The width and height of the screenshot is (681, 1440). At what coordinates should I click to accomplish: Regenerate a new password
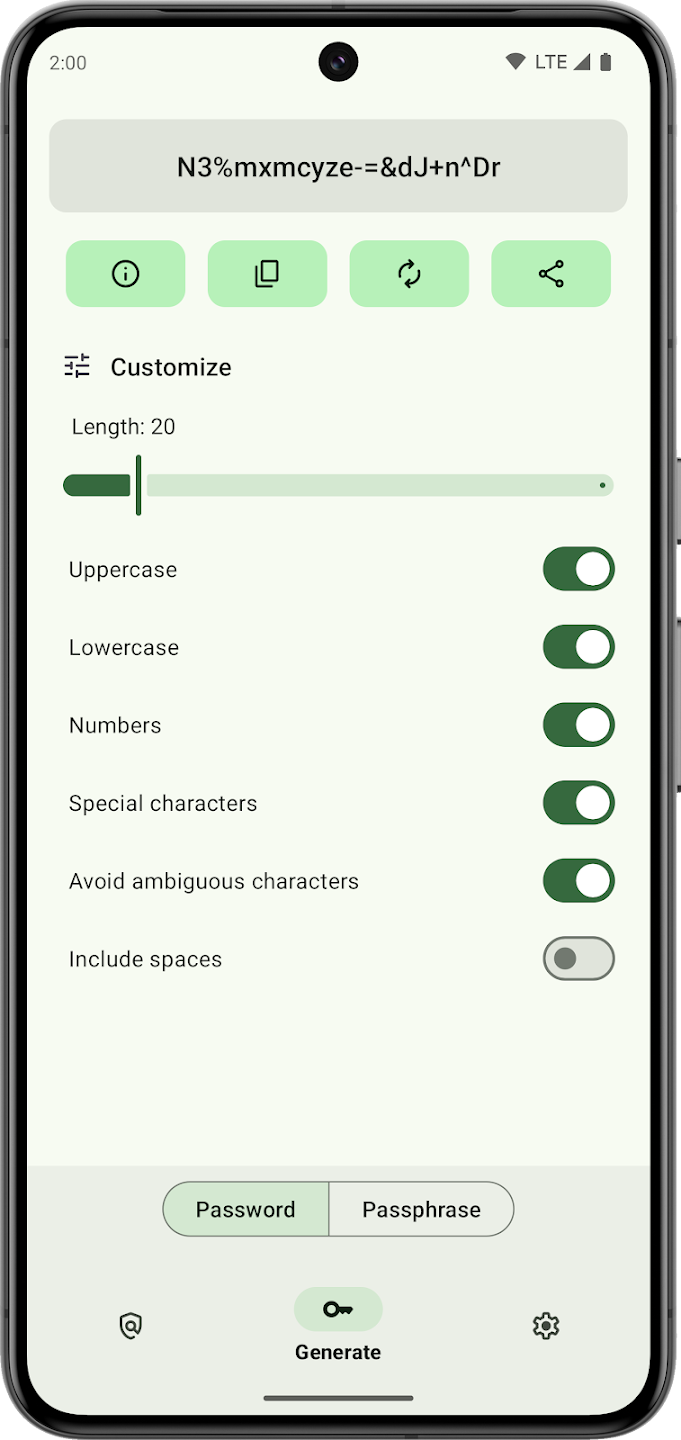409,273
